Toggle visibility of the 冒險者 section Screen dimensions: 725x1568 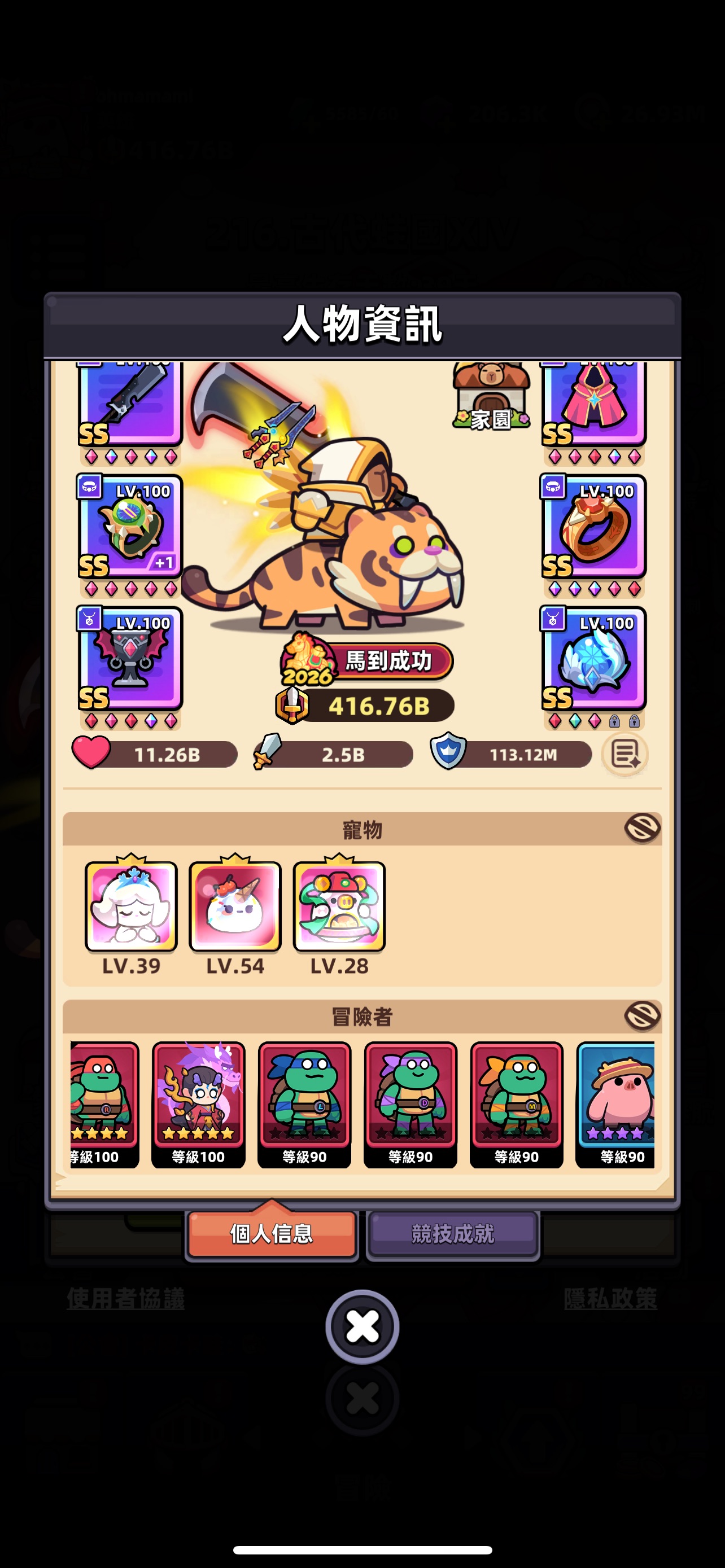[641, 1016]
